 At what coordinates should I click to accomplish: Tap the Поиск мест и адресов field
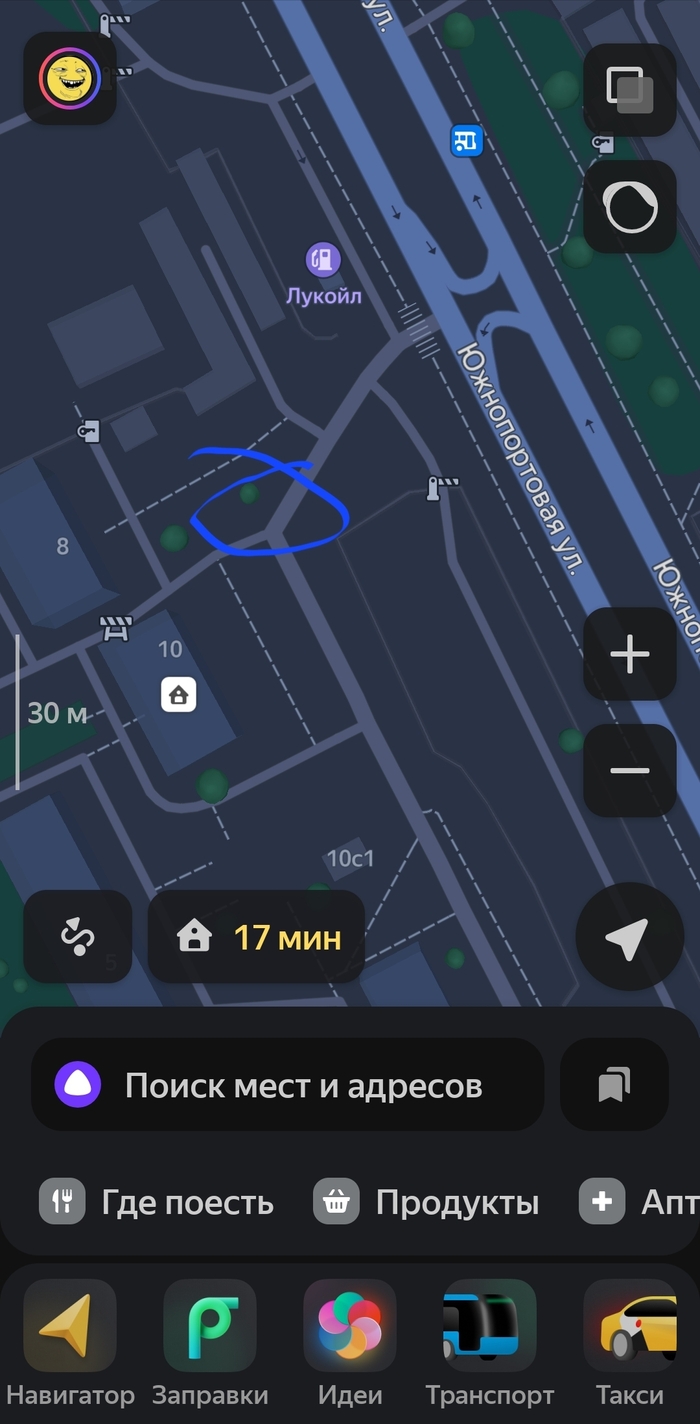pyautogui.click(x=288, y=1085)
